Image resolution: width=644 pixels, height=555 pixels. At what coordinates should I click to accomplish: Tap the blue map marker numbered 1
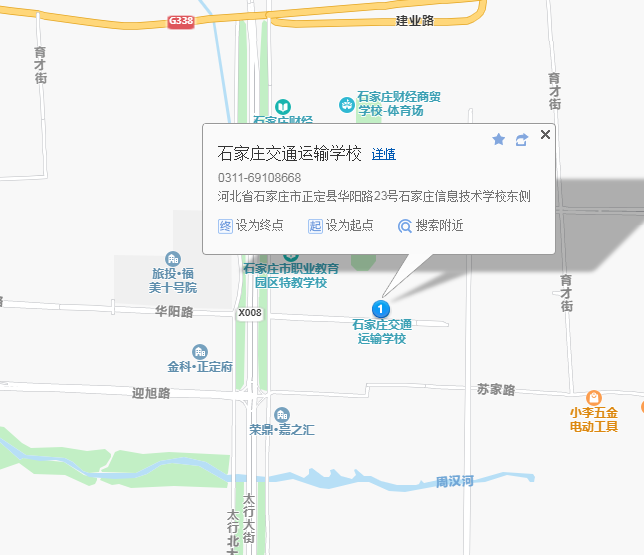(380, 309)
